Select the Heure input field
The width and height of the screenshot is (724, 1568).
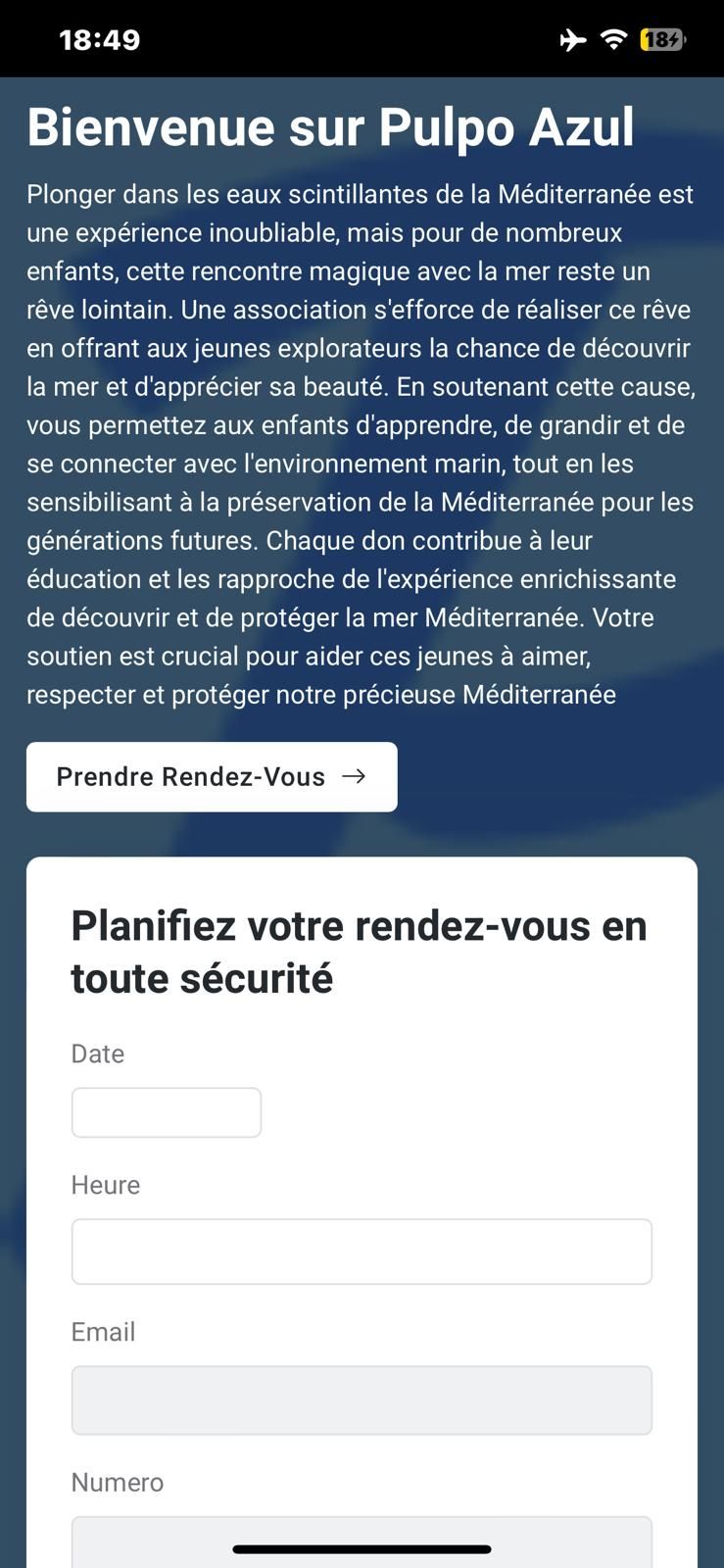362,1251
